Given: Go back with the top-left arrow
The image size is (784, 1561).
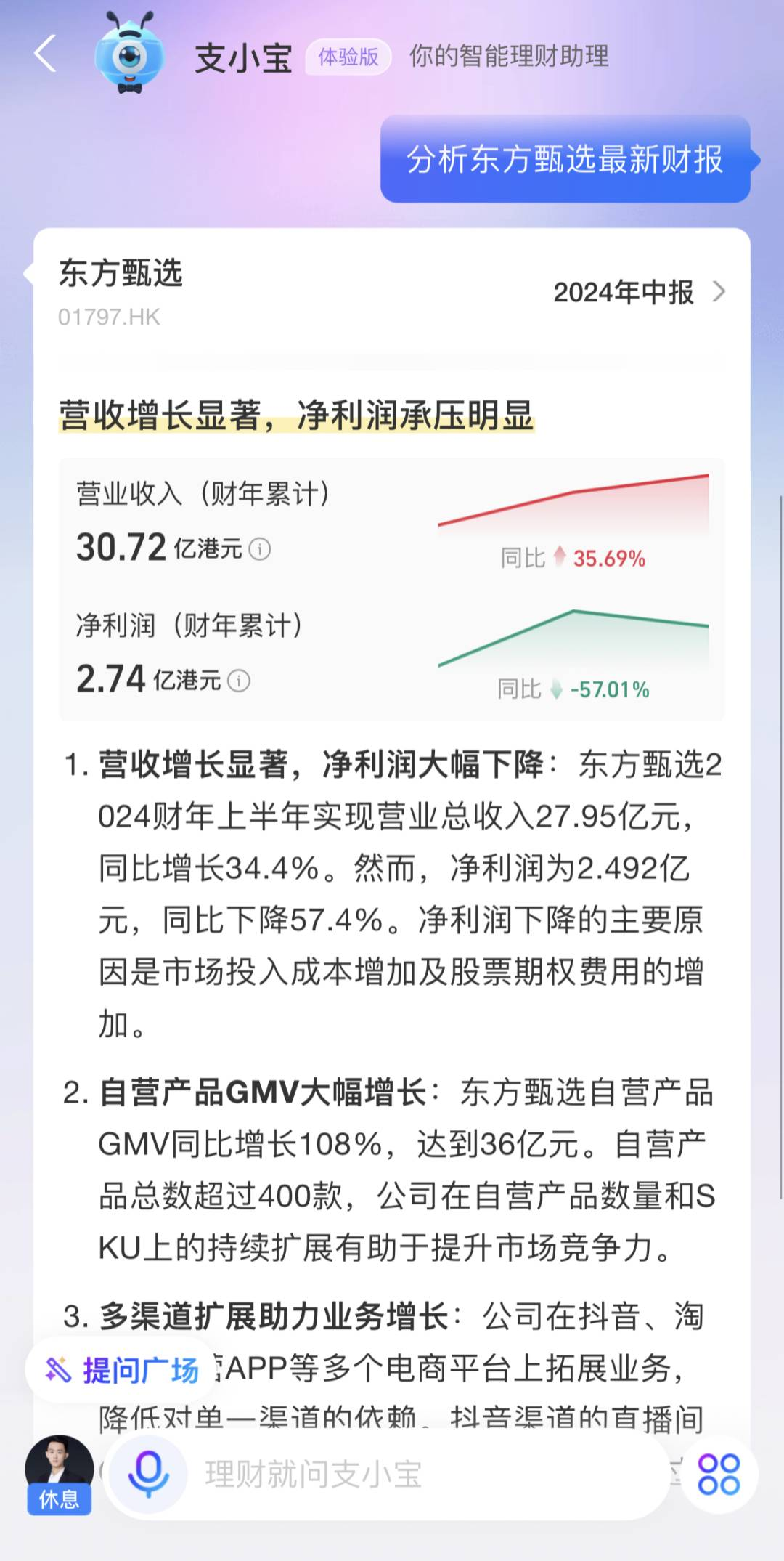Looking at the screenshot, I should (x=45, y=54).
